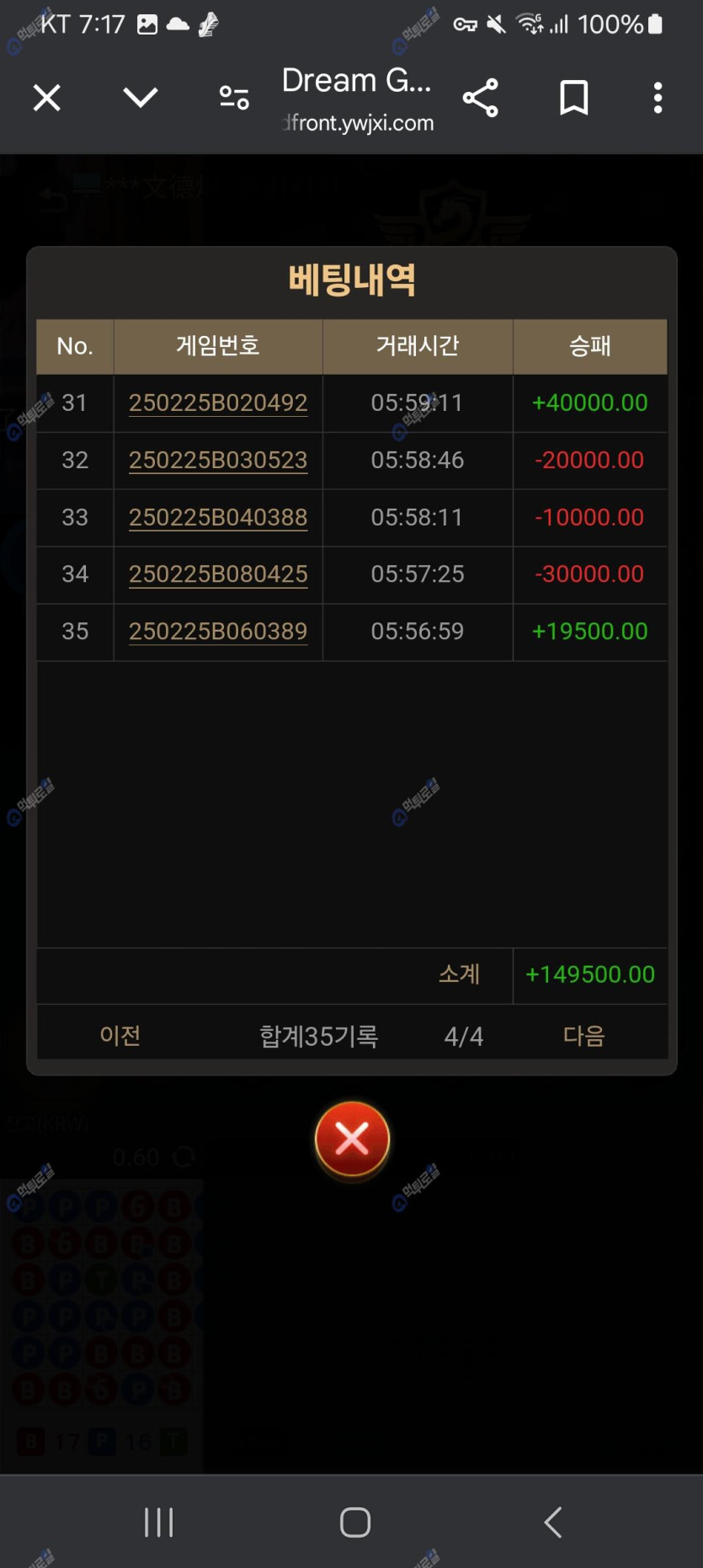Go back using the system back button
703x1568 pixels.
coord(553,1522)
